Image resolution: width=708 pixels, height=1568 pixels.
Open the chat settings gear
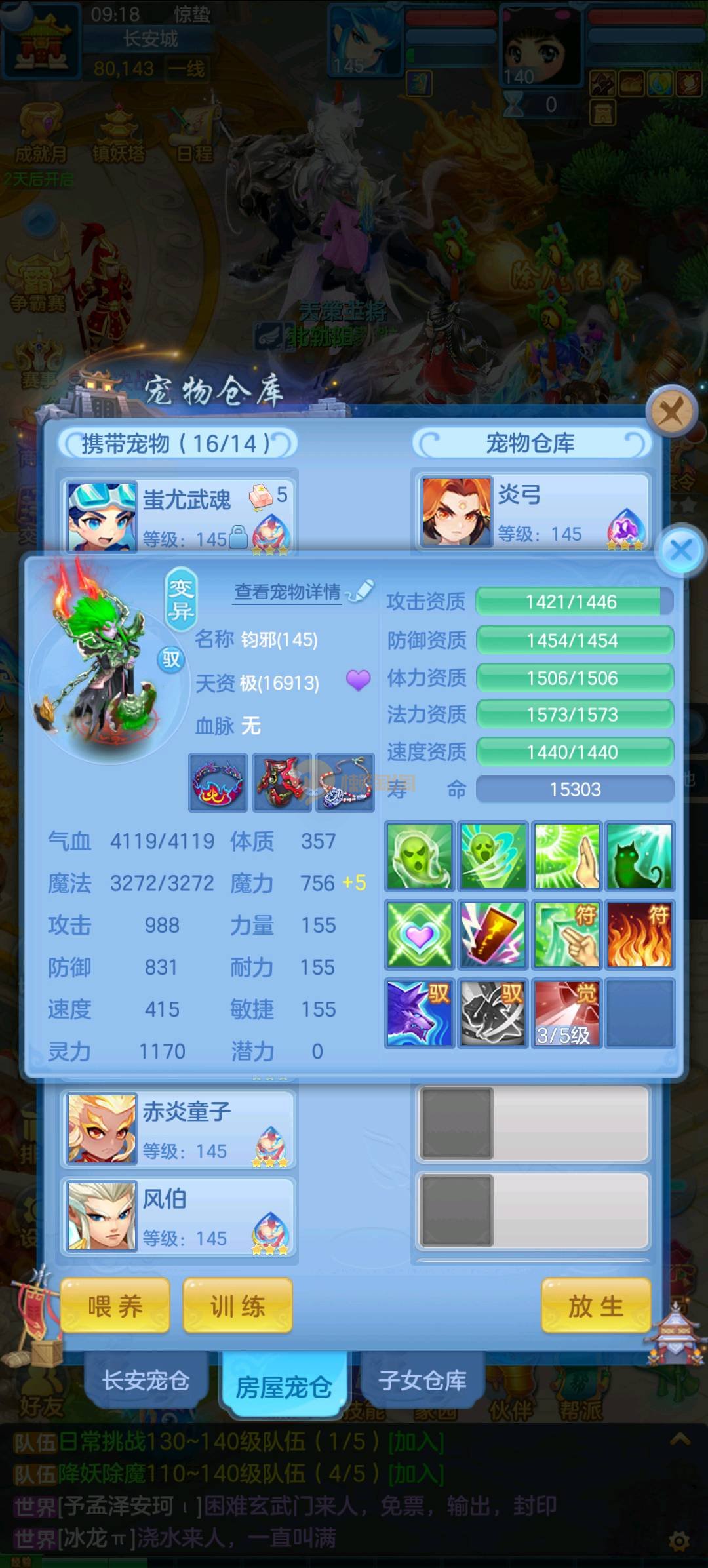tap(679, 1540)
